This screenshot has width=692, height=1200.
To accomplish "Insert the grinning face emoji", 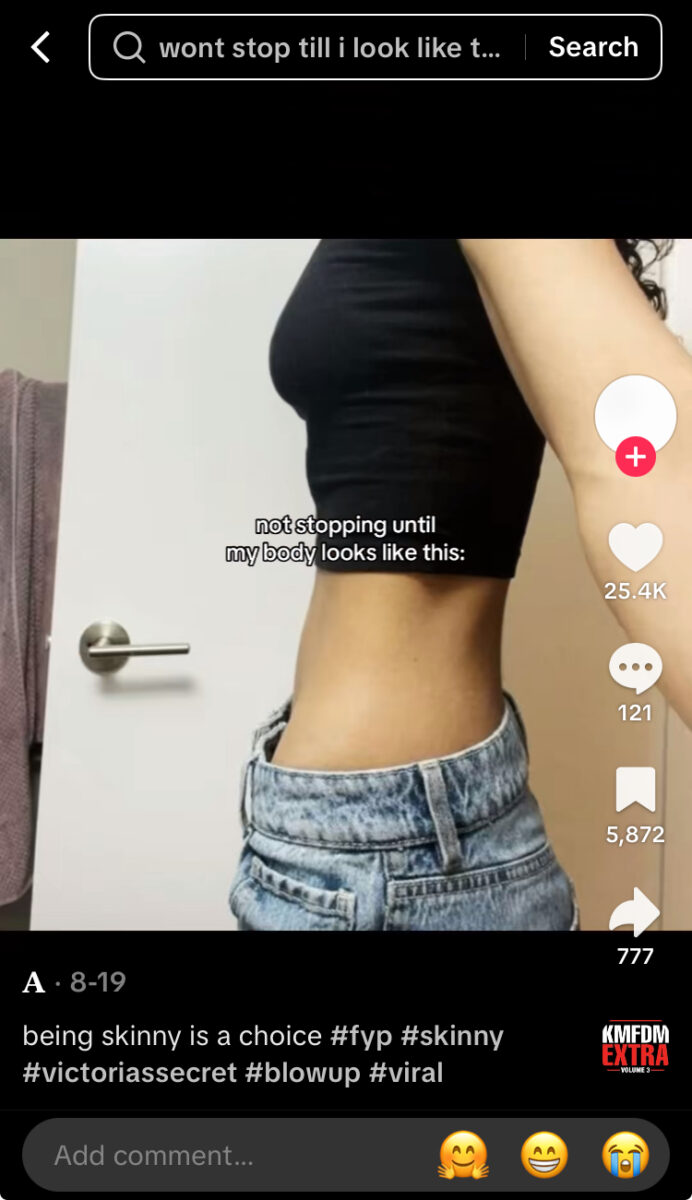I will 545,1156.
